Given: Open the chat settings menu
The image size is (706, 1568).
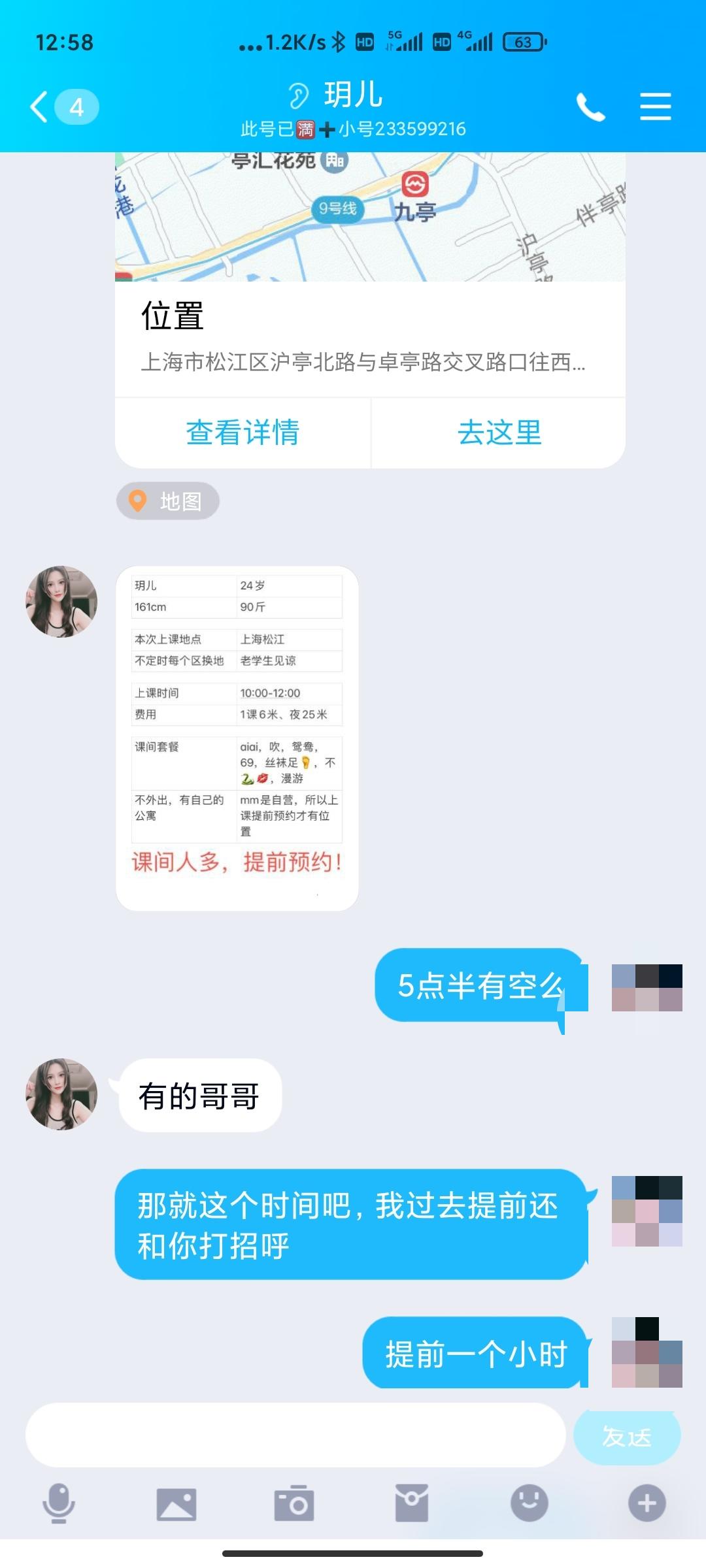Looking at the screenshot, I should (x=655, y=106).
